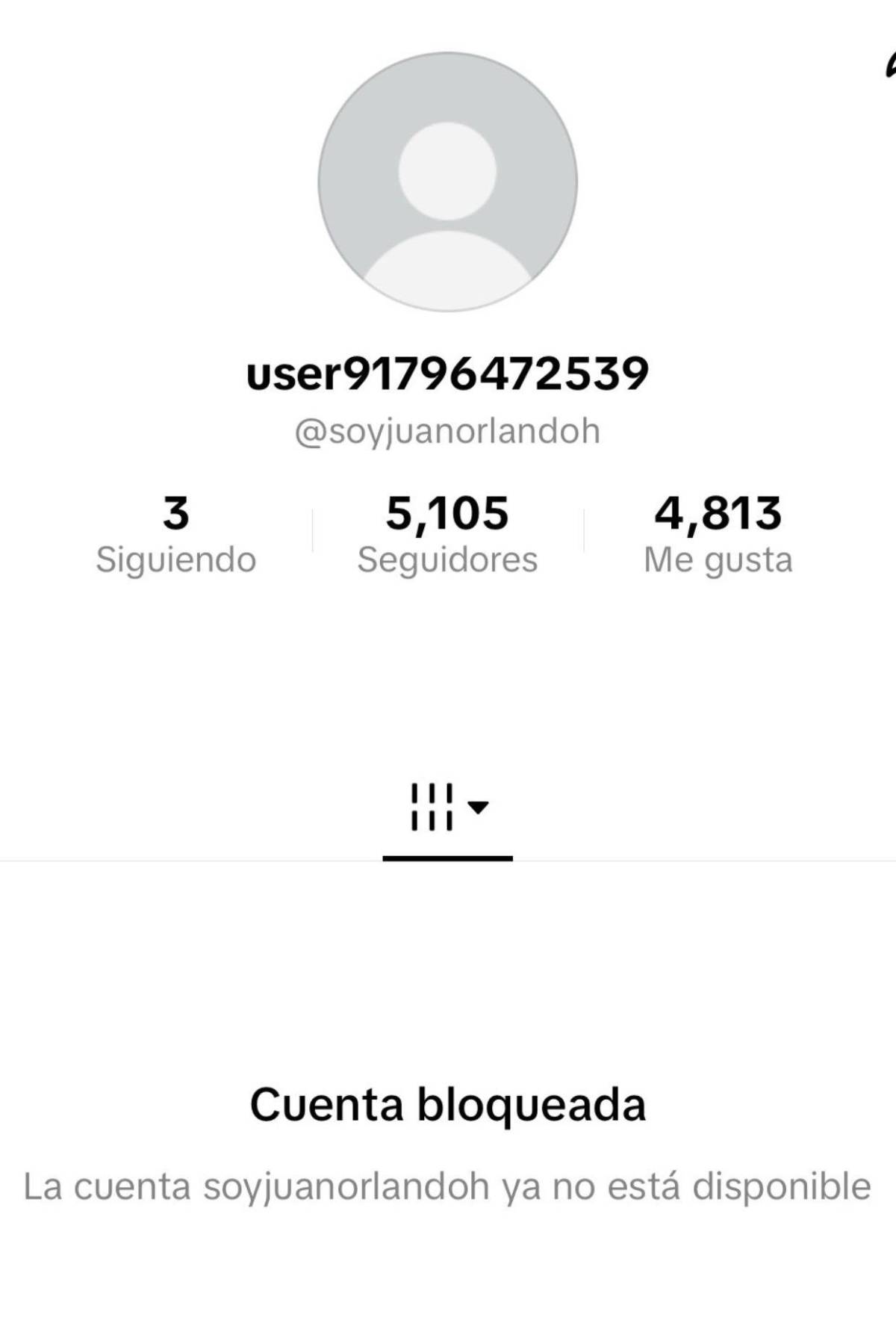Open the sort options next to the grid icon
The height and width of the screenshot is (1323, 896).
(x=478, y=807)
